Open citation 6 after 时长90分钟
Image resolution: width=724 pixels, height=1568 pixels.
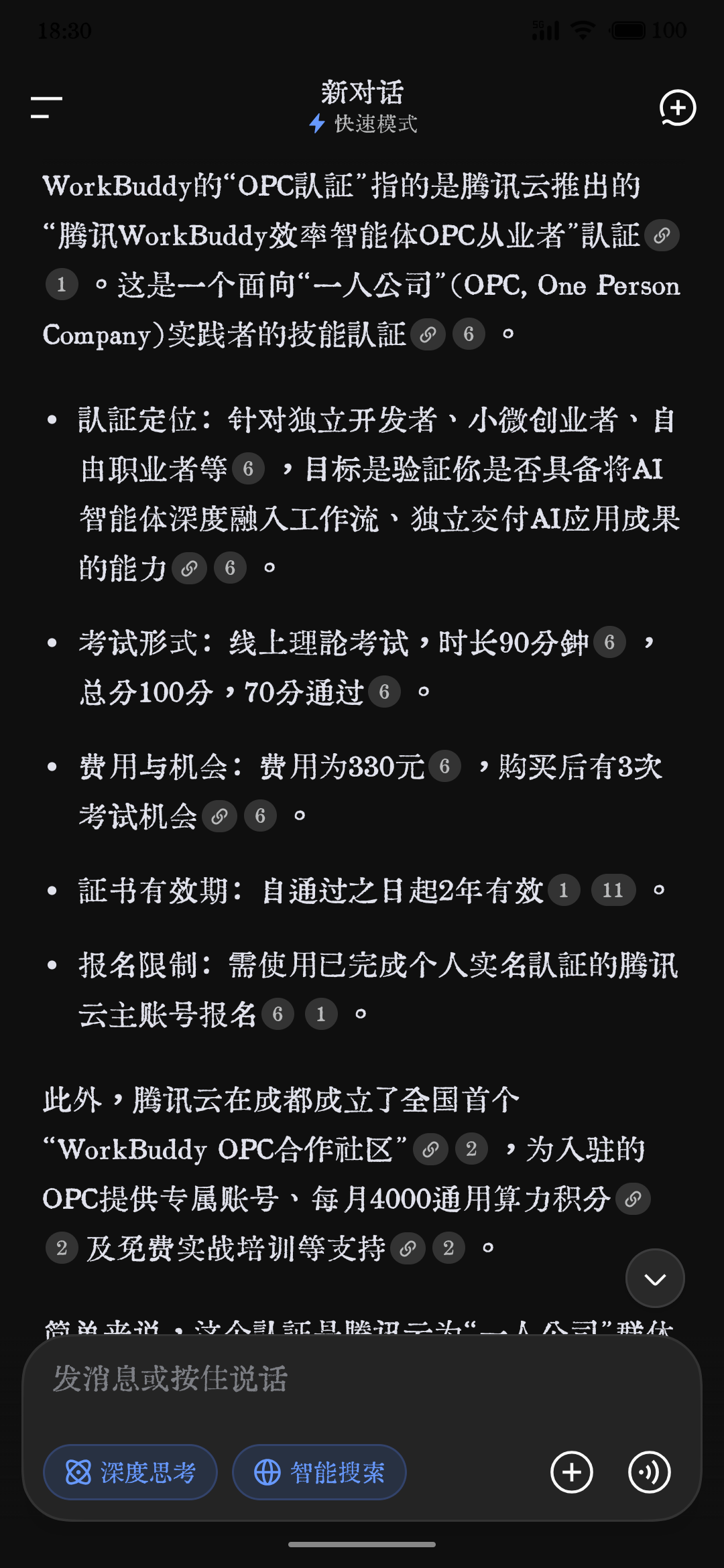coord(609,643)
